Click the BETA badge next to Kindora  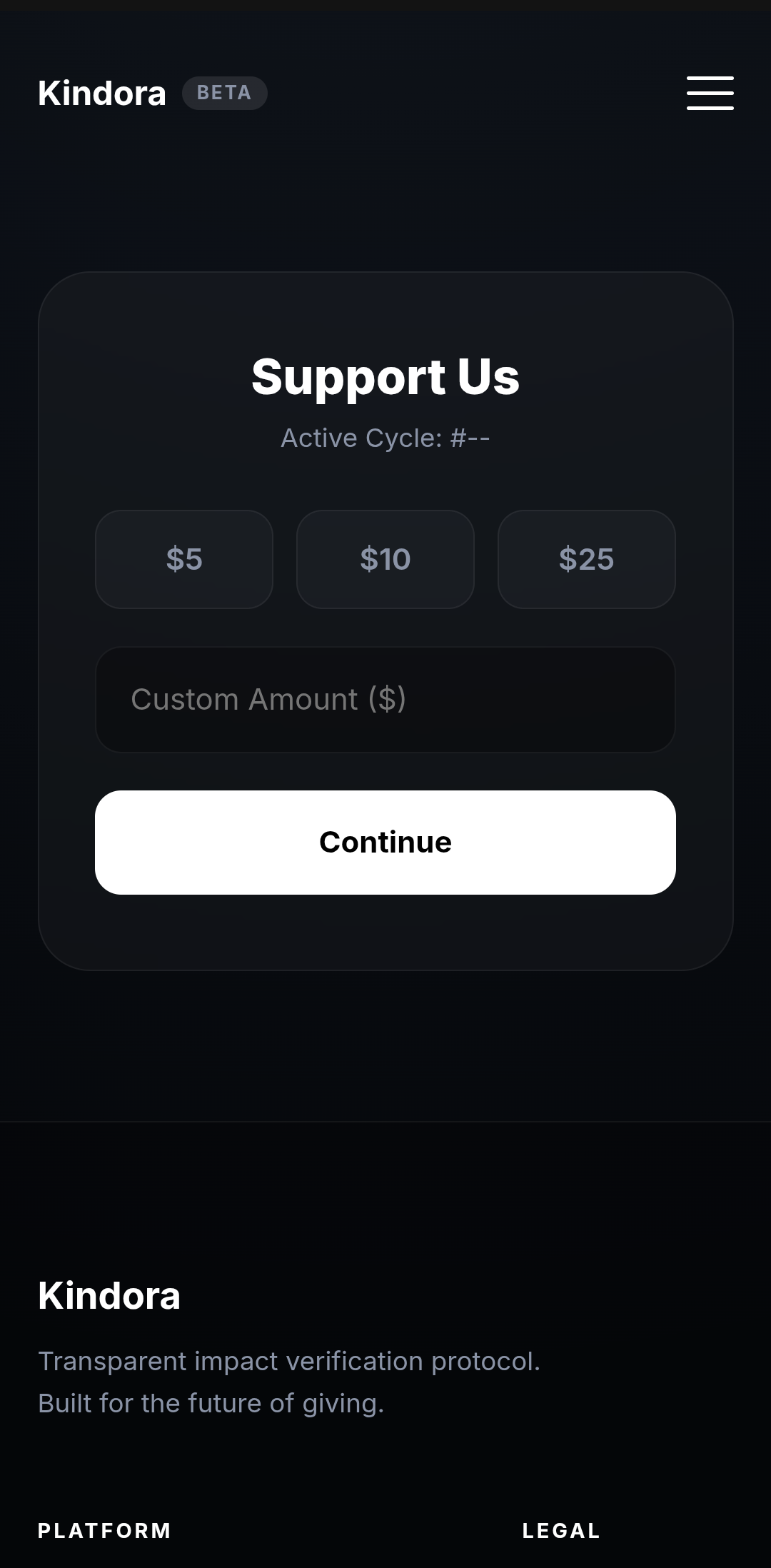[224, 93]
